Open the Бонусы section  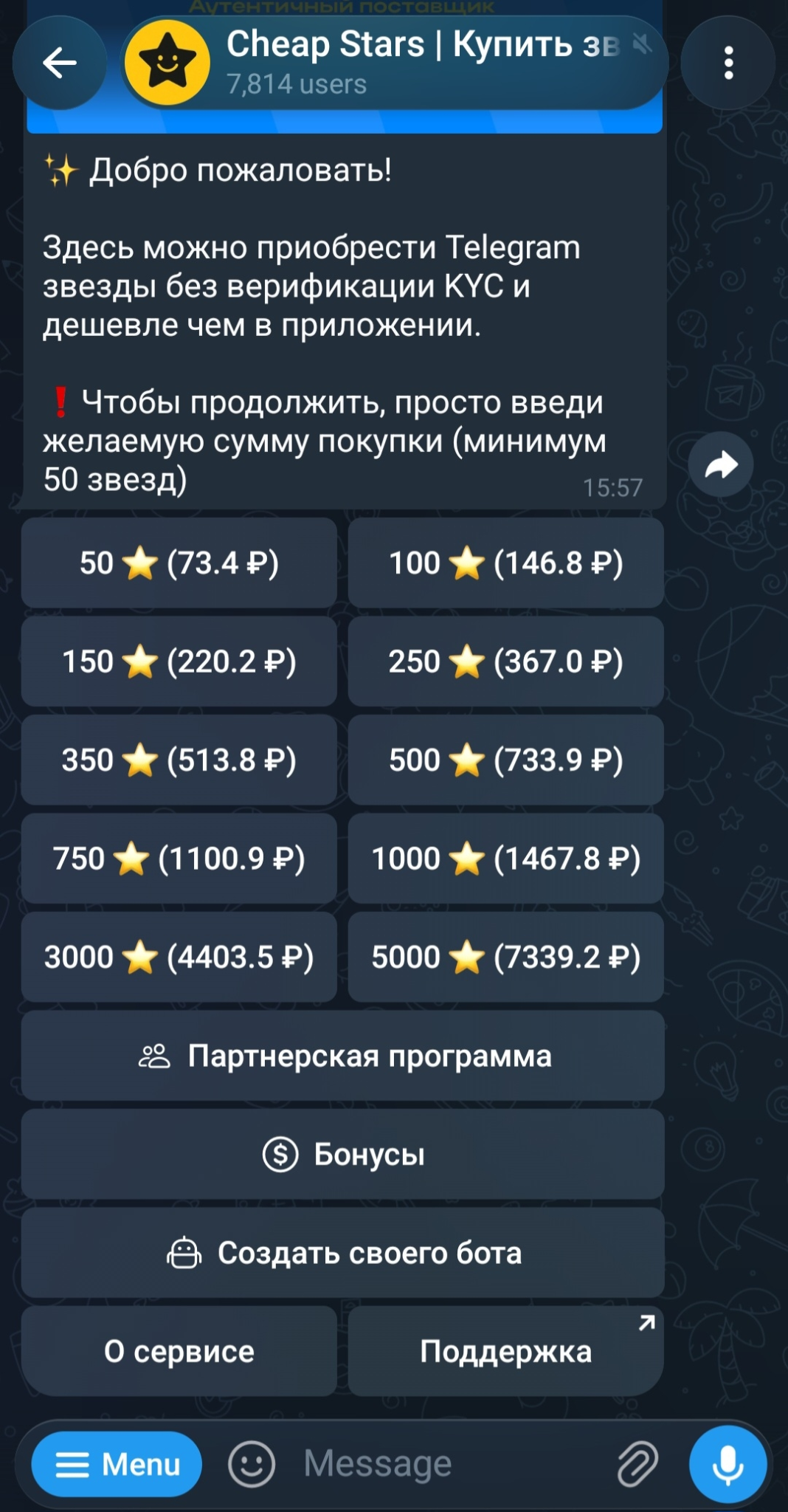tap(343, 1154)
